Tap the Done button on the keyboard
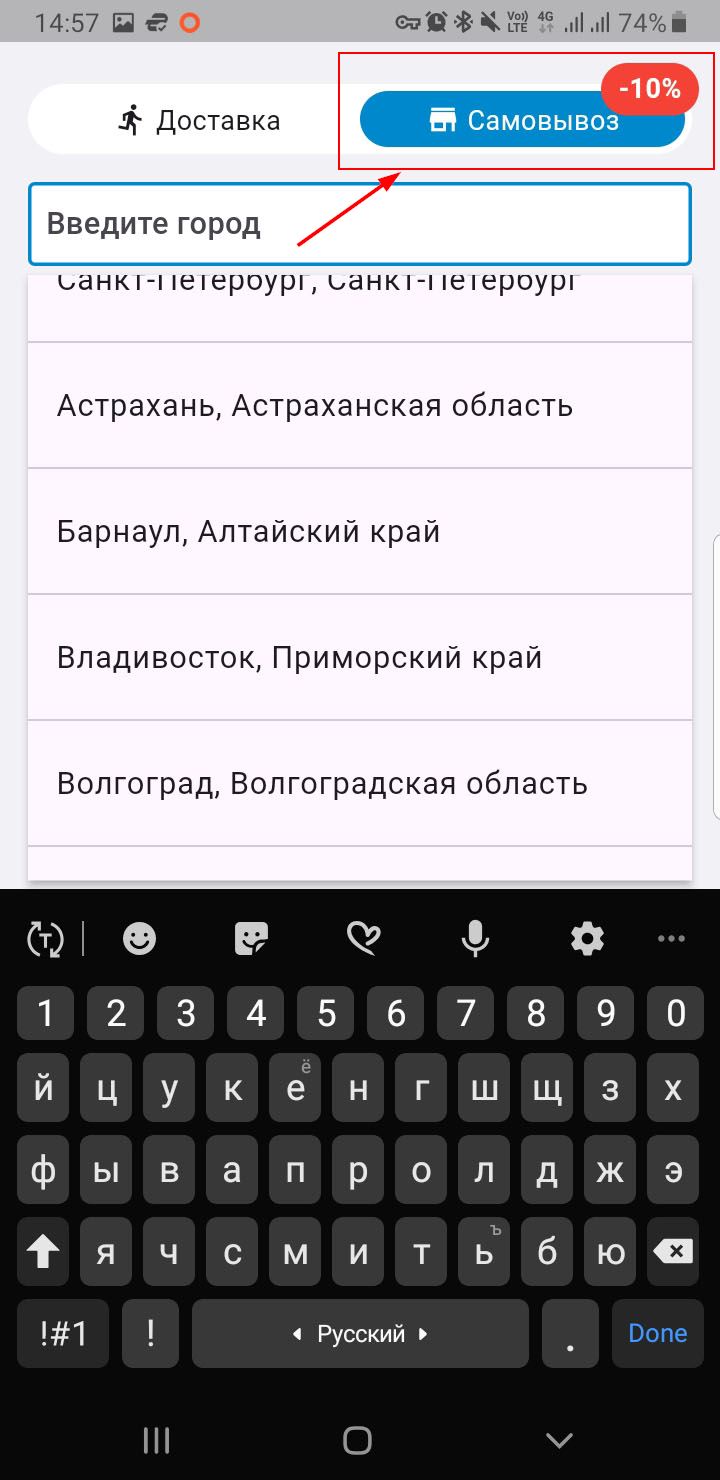720x1480 pixels. [x=657, y=1333]
